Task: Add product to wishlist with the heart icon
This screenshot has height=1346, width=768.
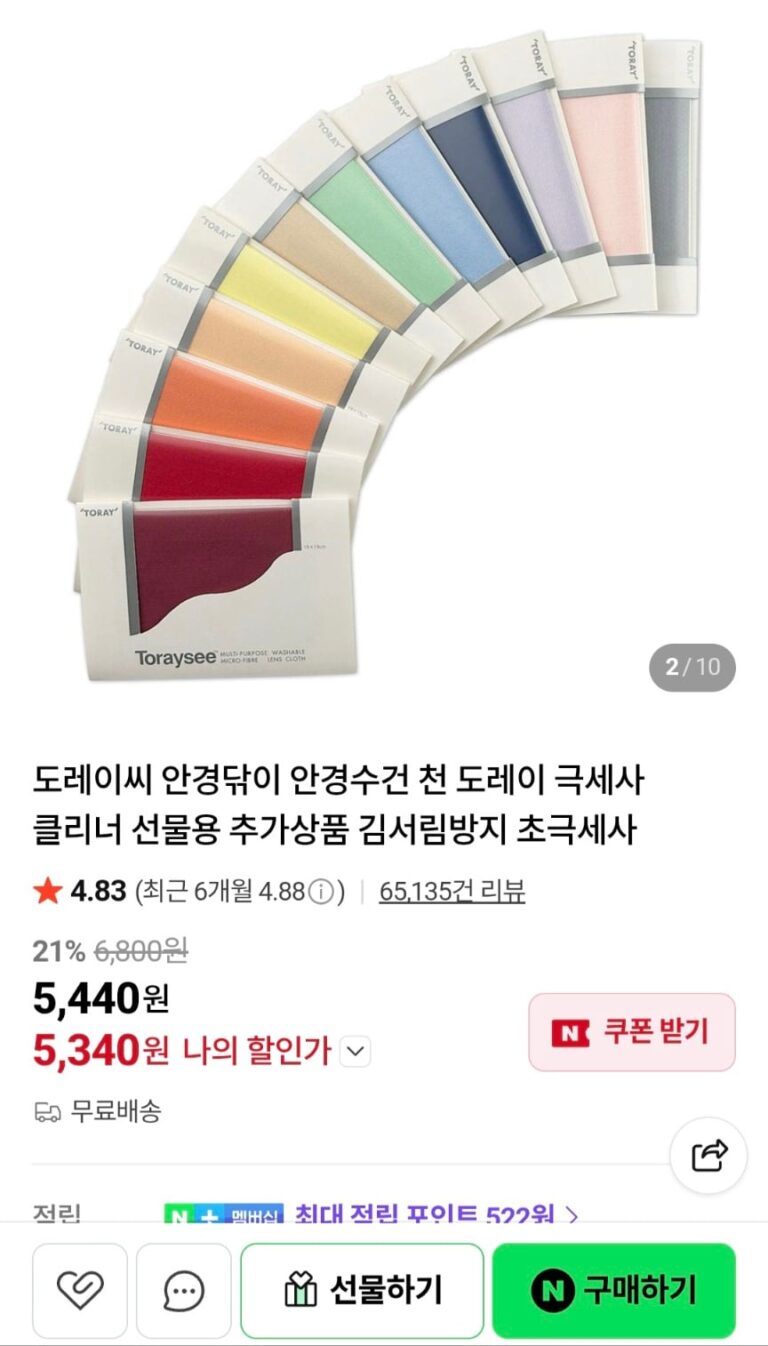Action: pyautogui.click(x=80, y=1291)
